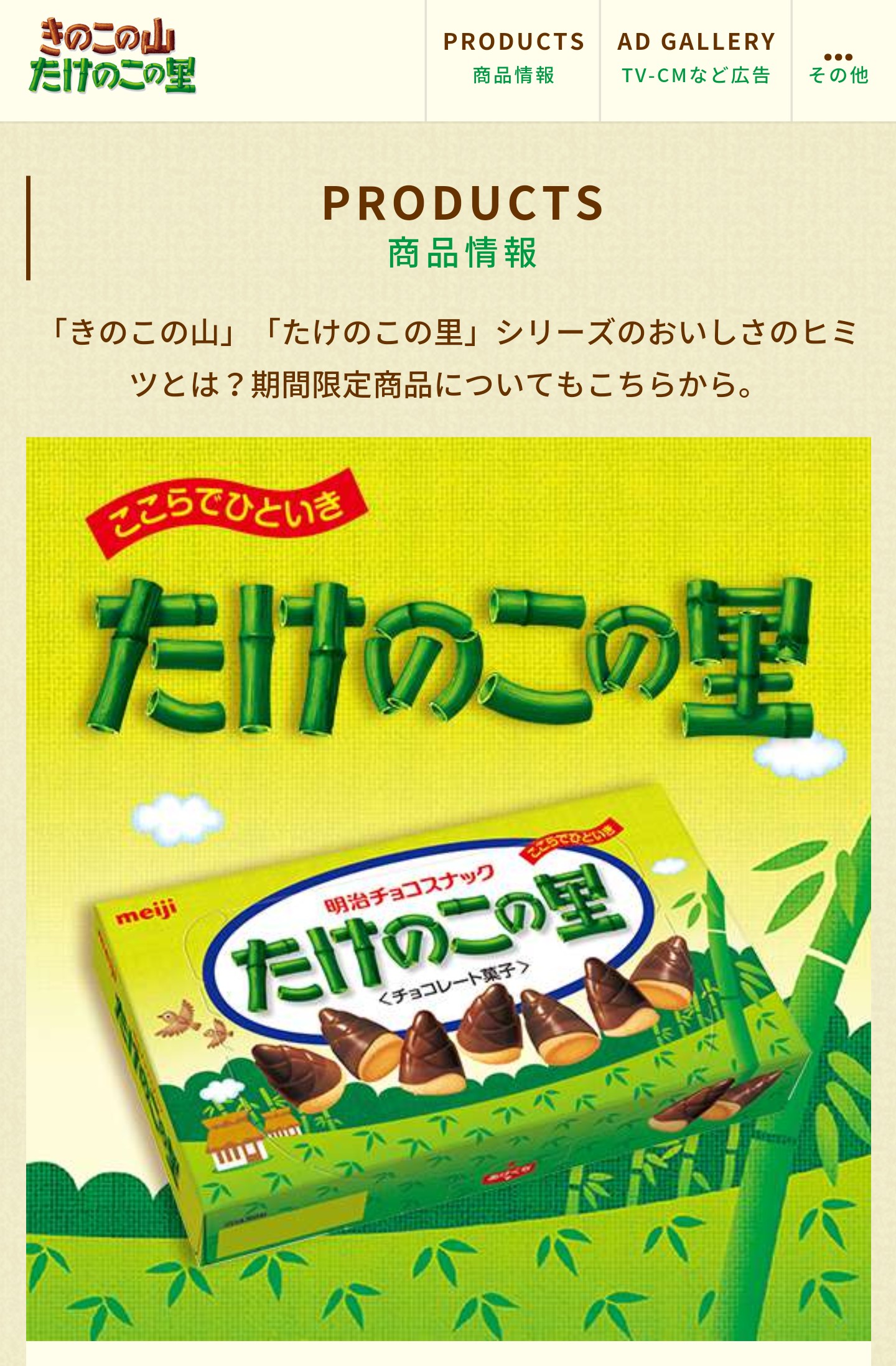
Task: Tap the きのこの山 たけのこの里 site logo
Action: [x=112, y=56]
